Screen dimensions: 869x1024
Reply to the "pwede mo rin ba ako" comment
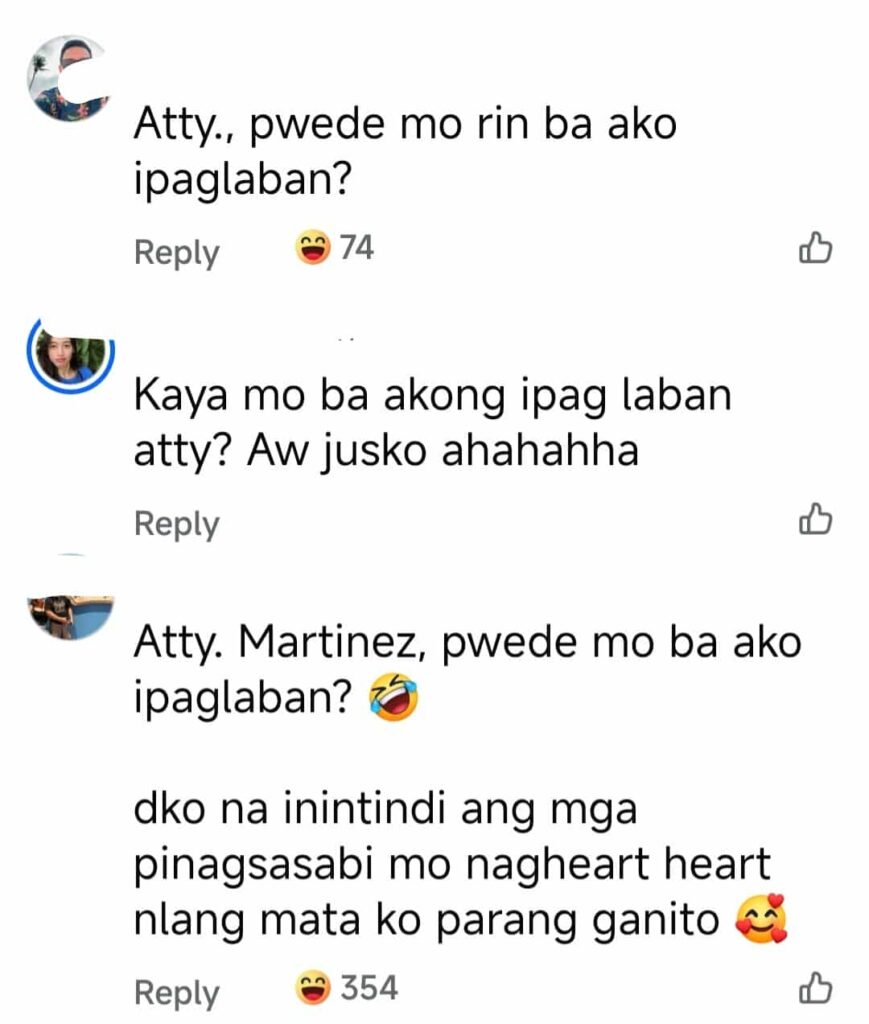point(176,252)
